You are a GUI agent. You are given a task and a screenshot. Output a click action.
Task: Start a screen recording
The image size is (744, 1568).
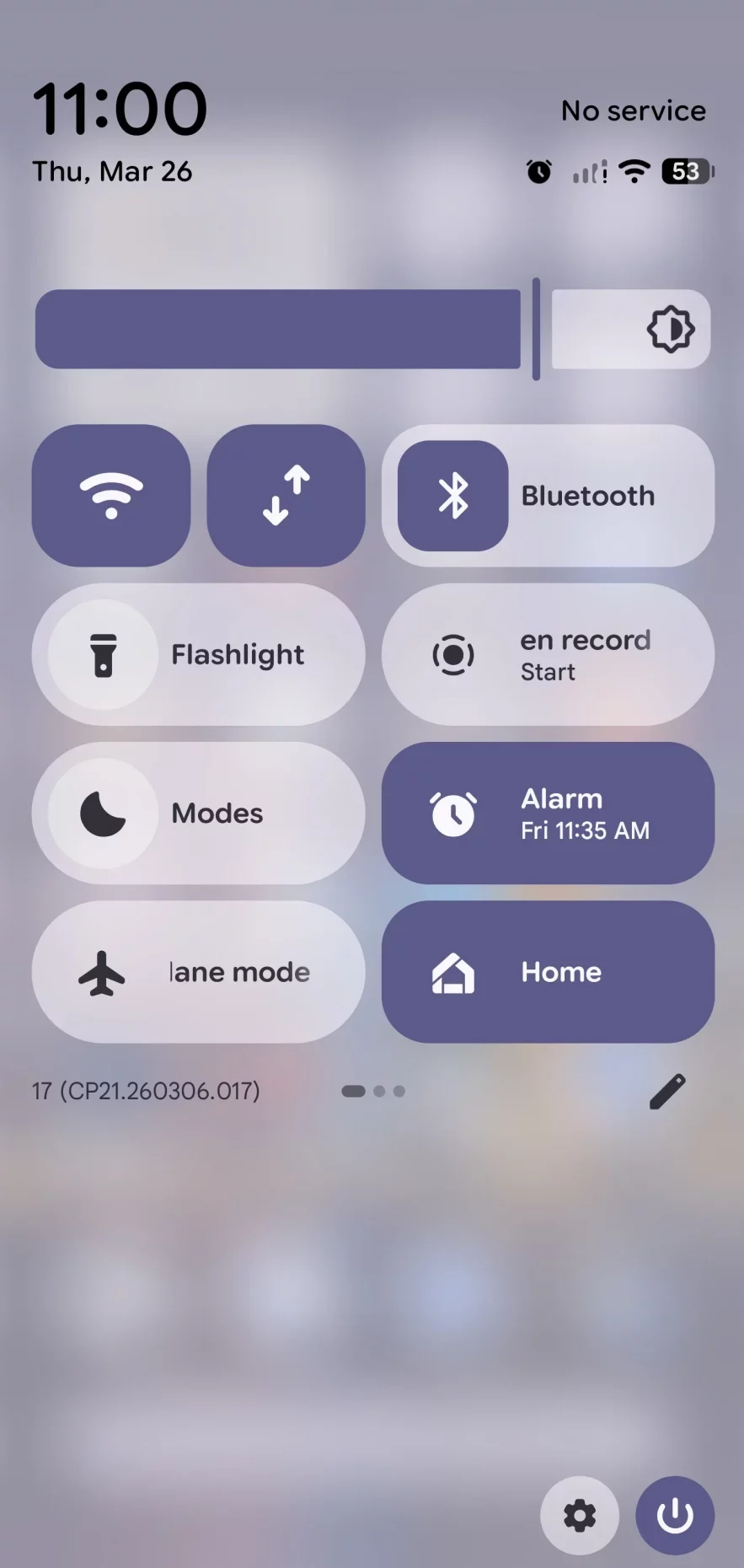click(x=548, y=654)
